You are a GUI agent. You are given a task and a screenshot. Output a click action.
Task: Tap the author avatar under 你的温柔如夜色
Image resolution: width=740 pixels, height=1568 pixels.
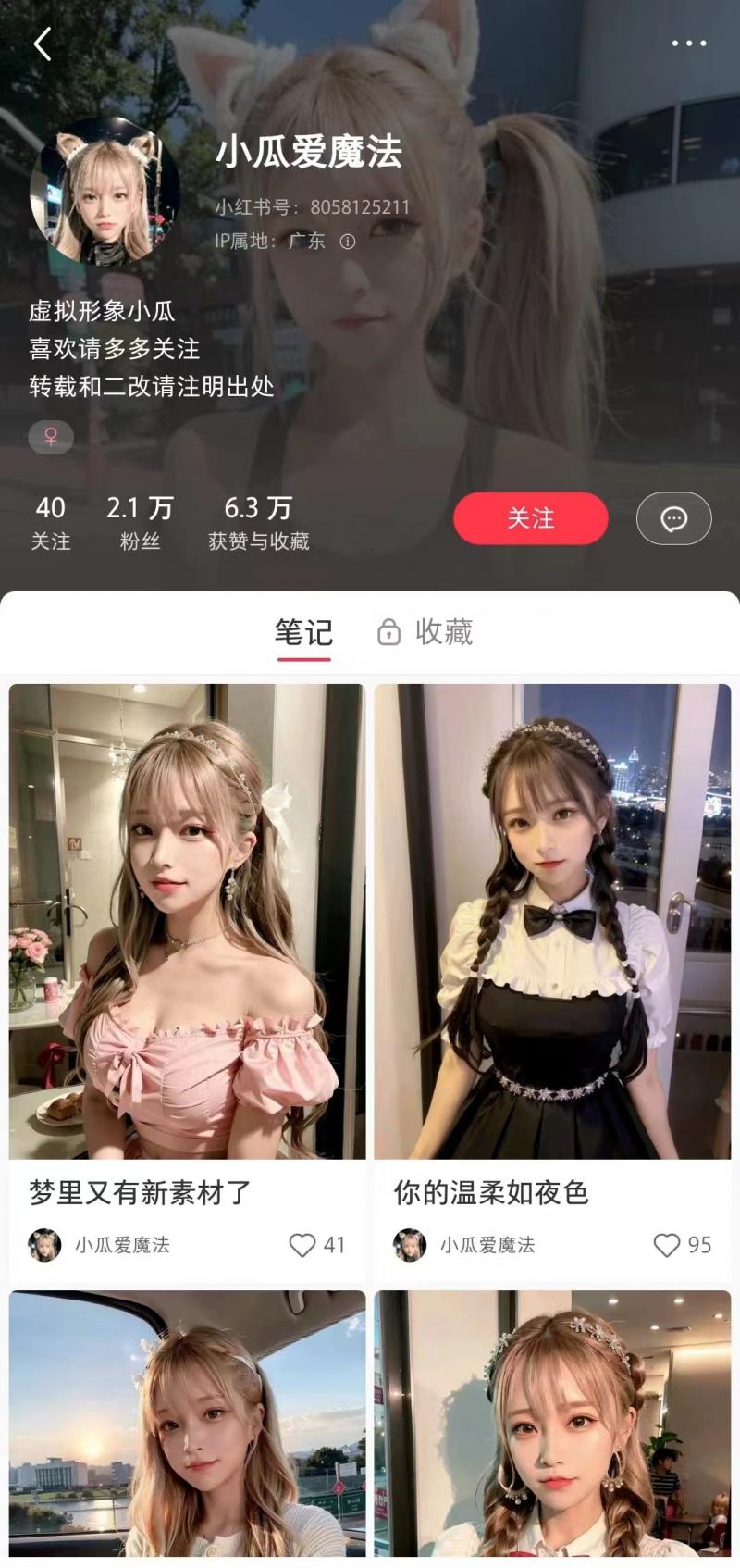click(409, 1245)
